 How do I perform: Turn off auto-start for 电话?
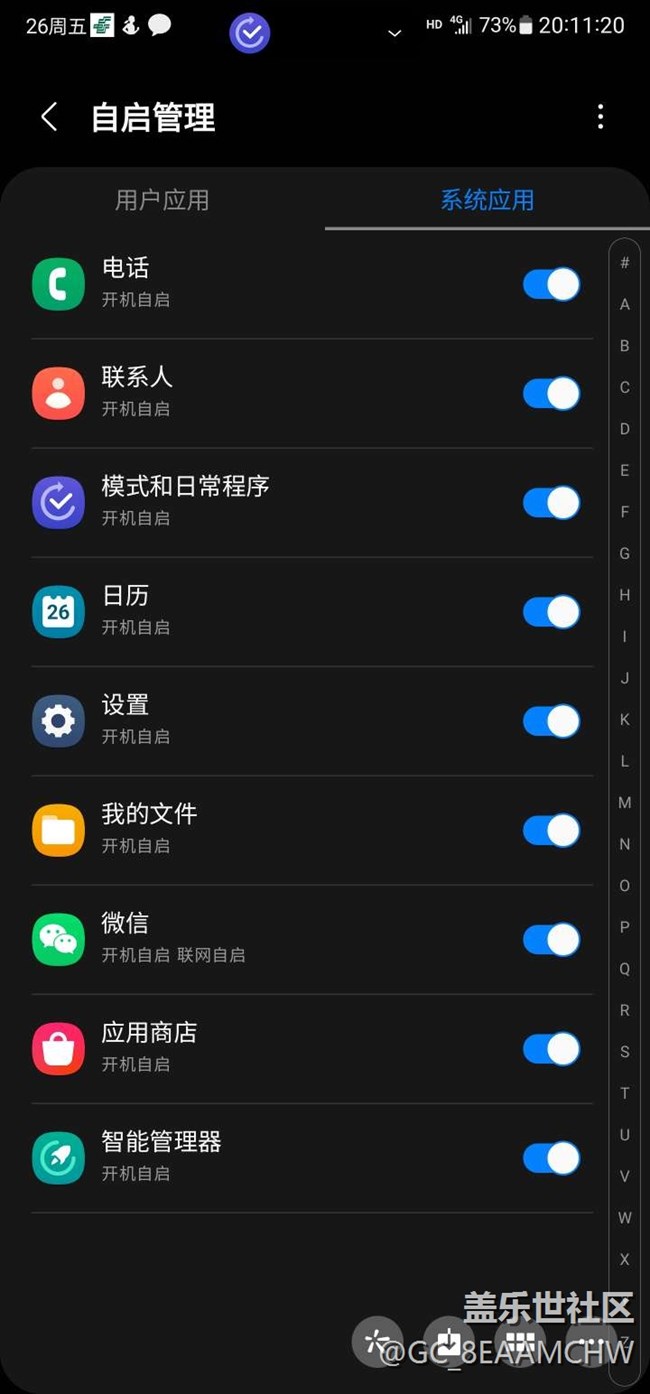click(551, 284)
